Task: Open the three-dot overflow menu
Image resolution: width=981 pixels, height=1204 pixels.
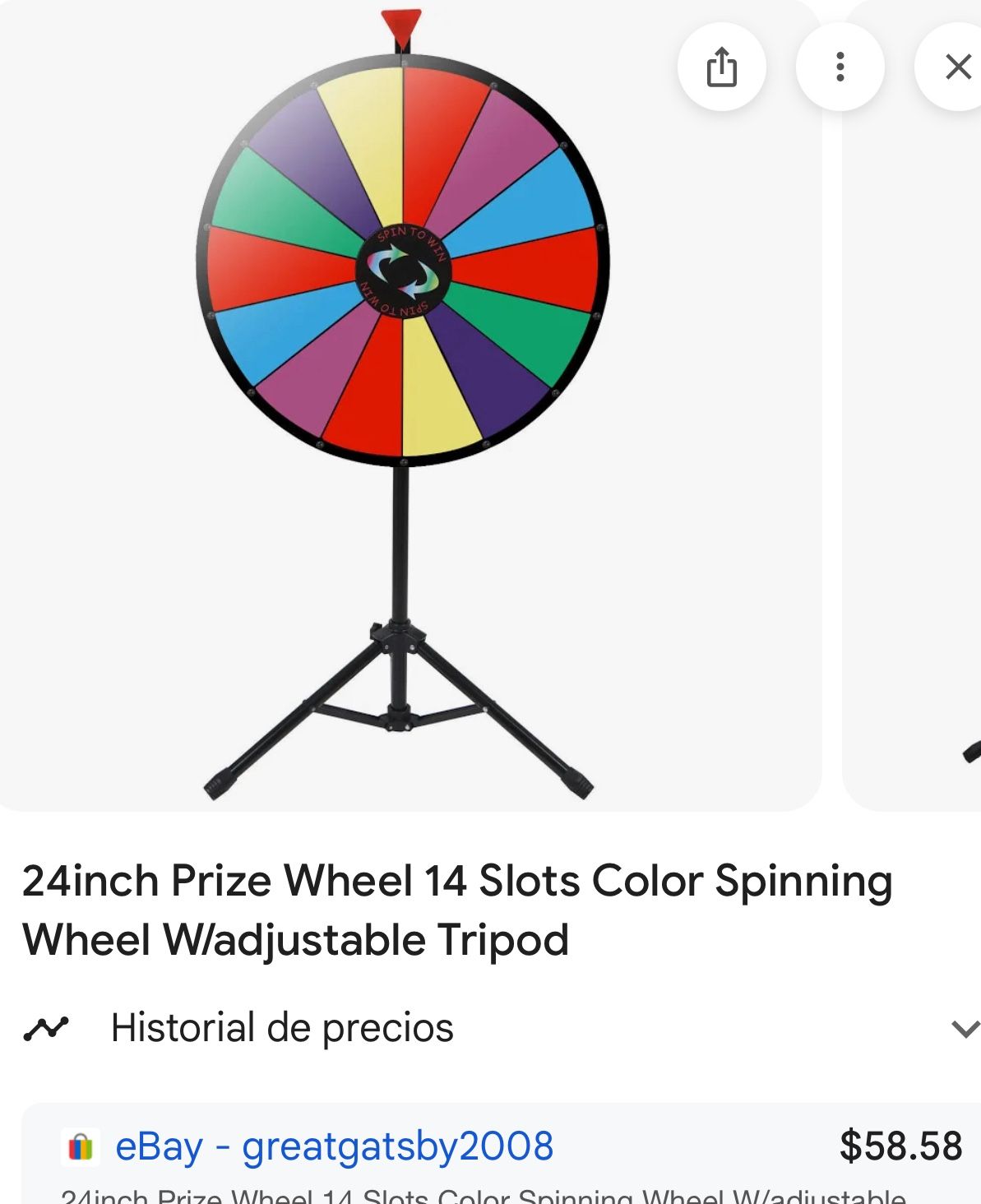Action: [x=840, y=67]
